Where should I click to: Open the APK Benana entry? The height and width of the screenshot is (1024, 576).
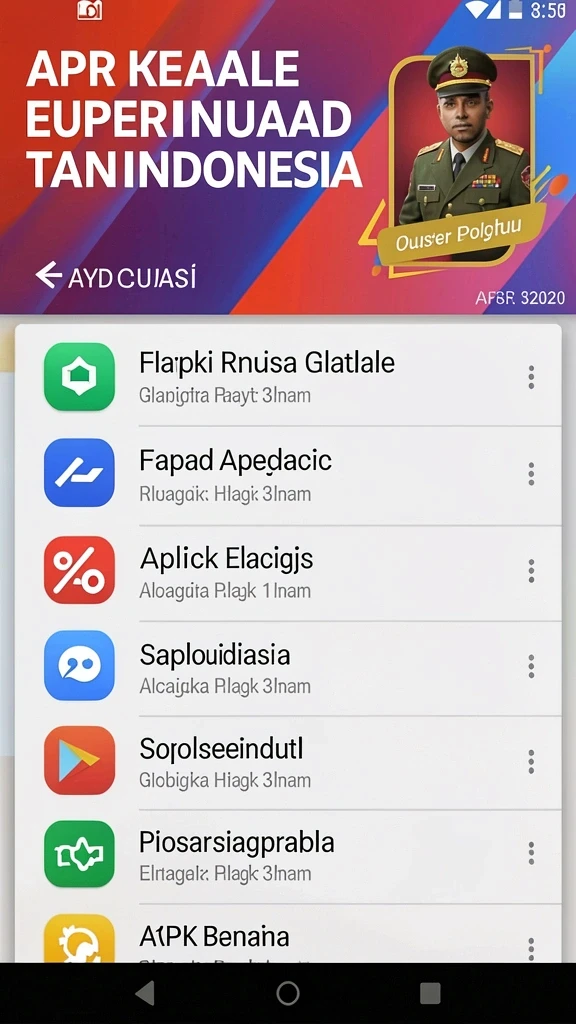coord(288,934)
